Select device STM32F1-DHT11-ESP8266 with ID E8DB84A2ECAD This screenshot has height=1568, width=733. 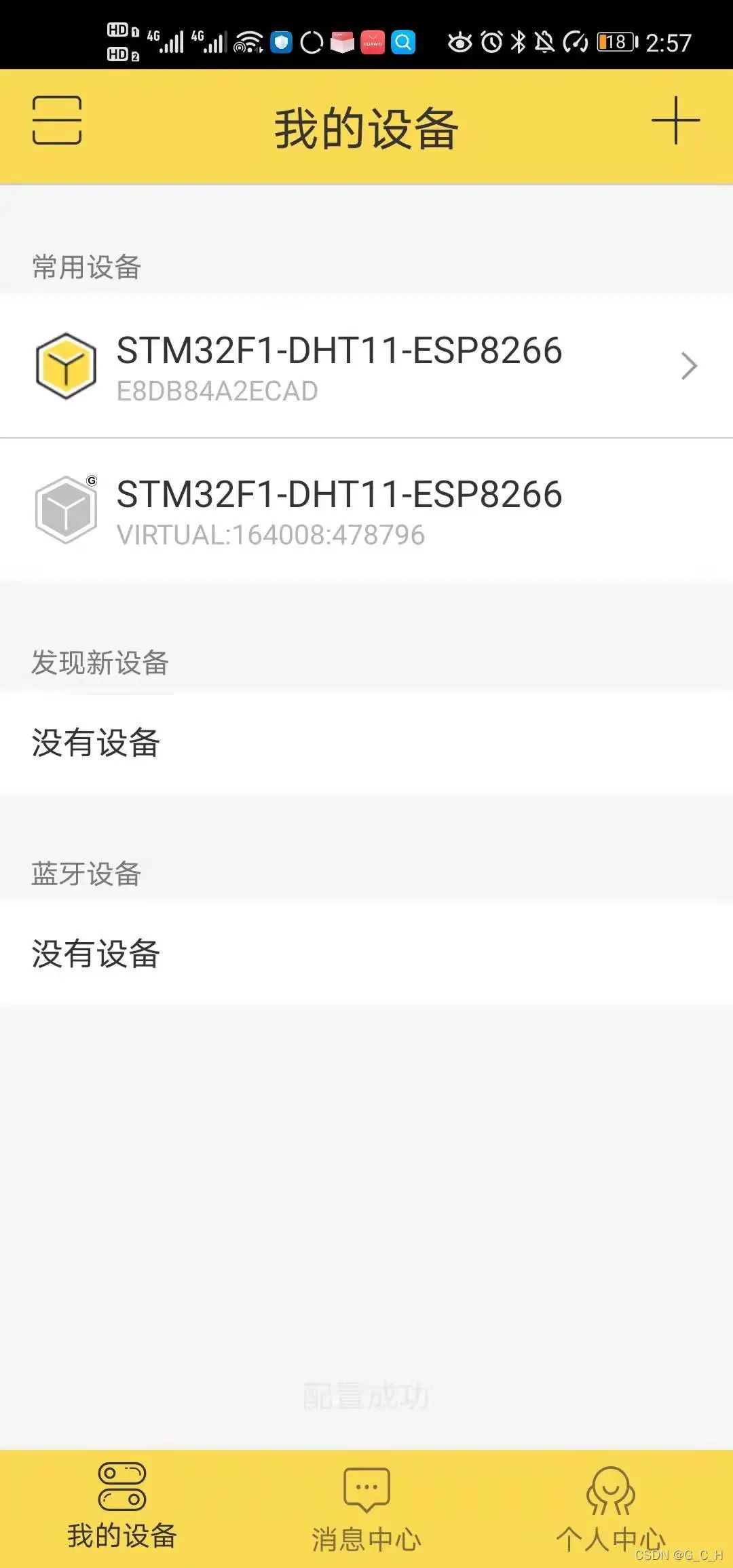tap(339, 367)
